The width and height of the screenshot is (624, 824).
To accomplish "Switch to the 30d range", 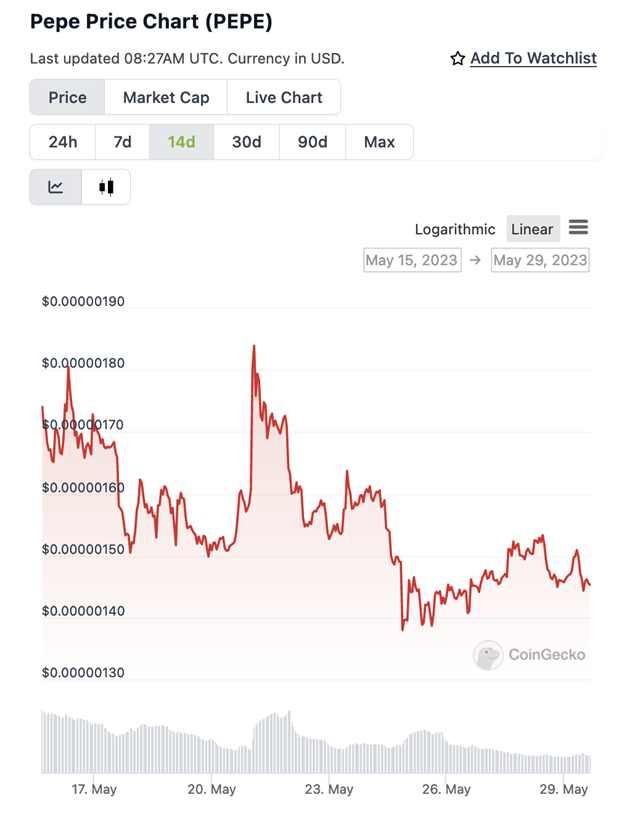I will pyautogui.click(x=246, y=142).
